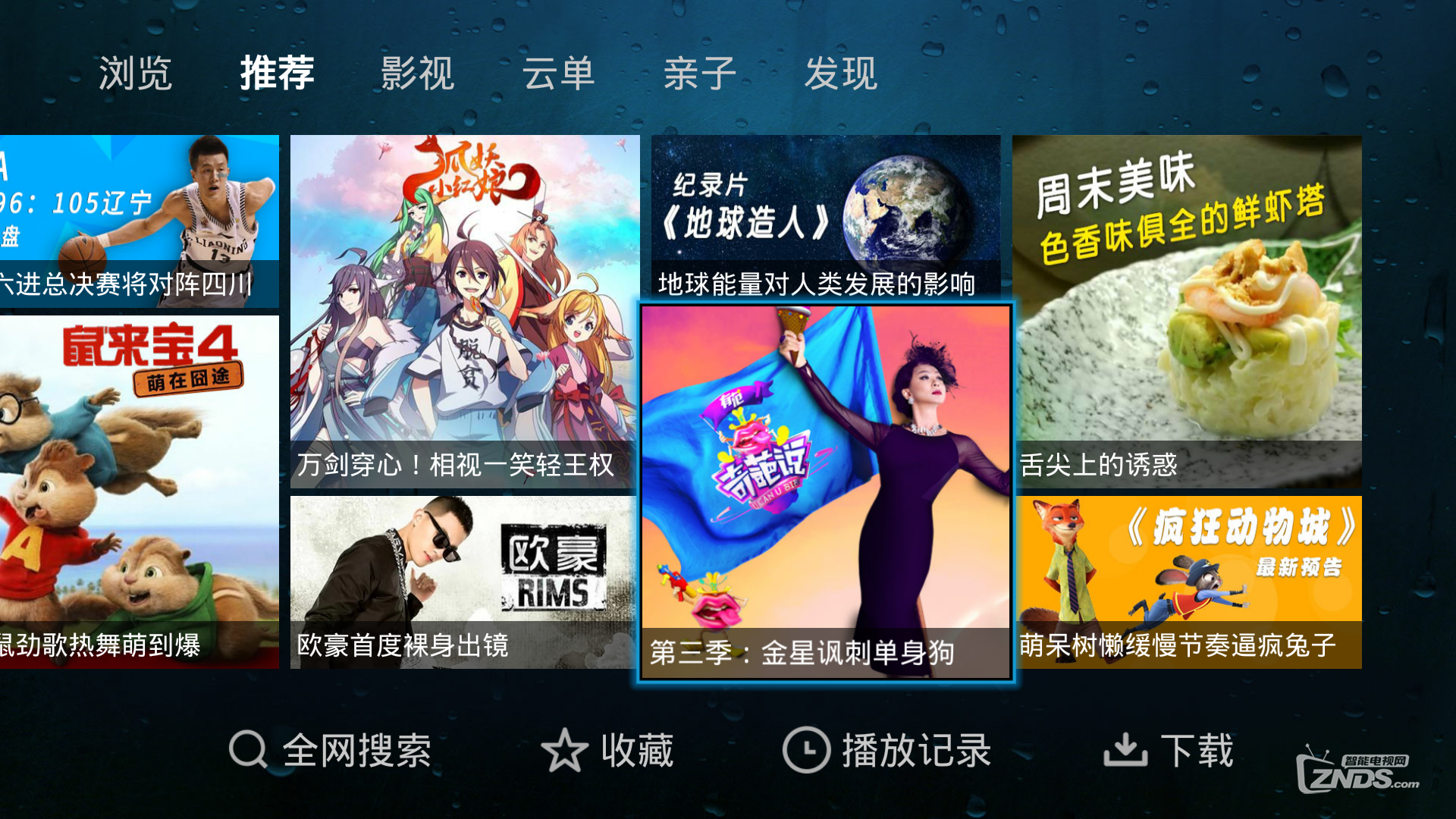Open the 舌尖上的诱惑 food tile
This screenshot has height=819, width=1456.
pos(1187,311)
